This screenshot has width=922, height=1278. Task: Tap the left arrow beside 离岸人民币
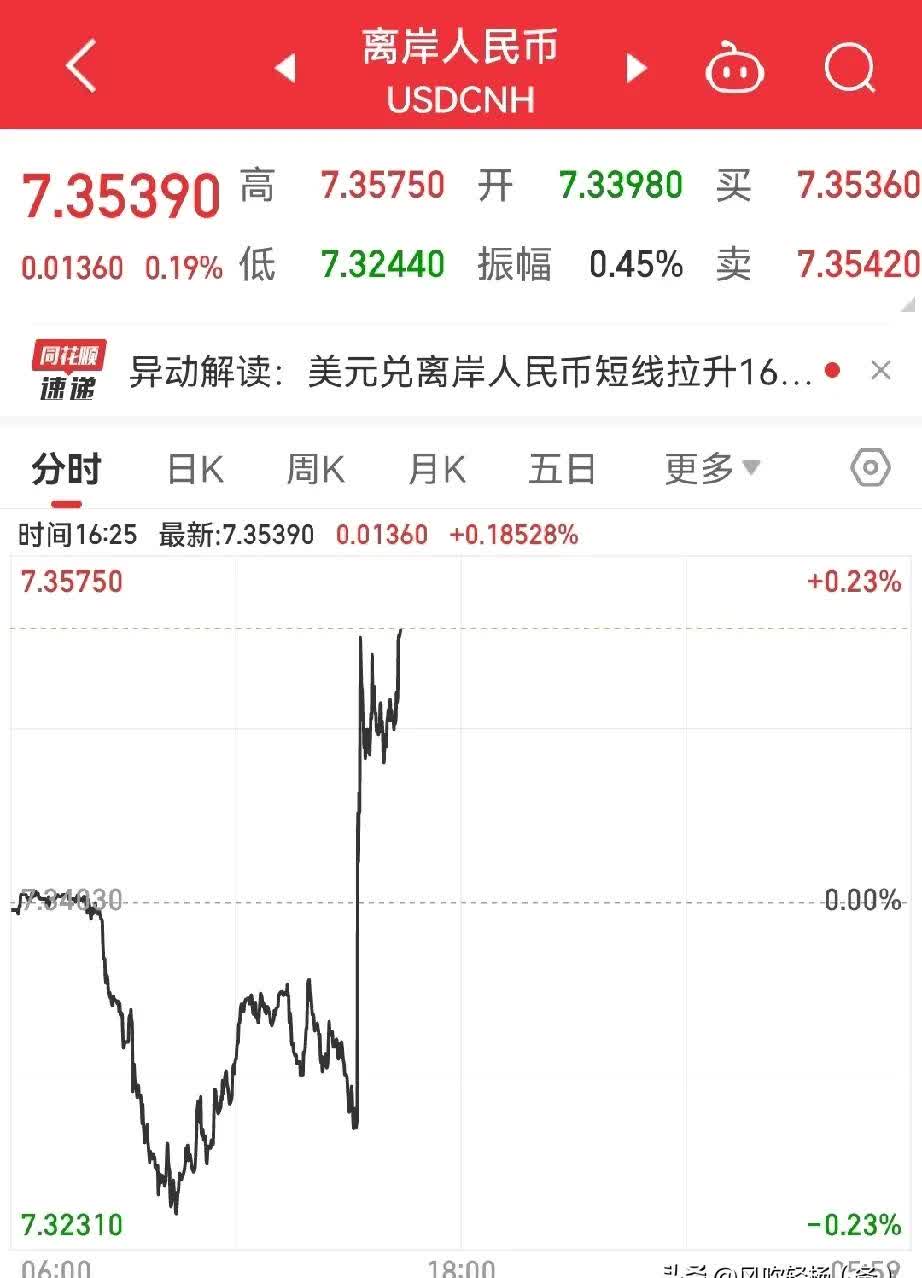pyautogui.click(x=287, y=67)
